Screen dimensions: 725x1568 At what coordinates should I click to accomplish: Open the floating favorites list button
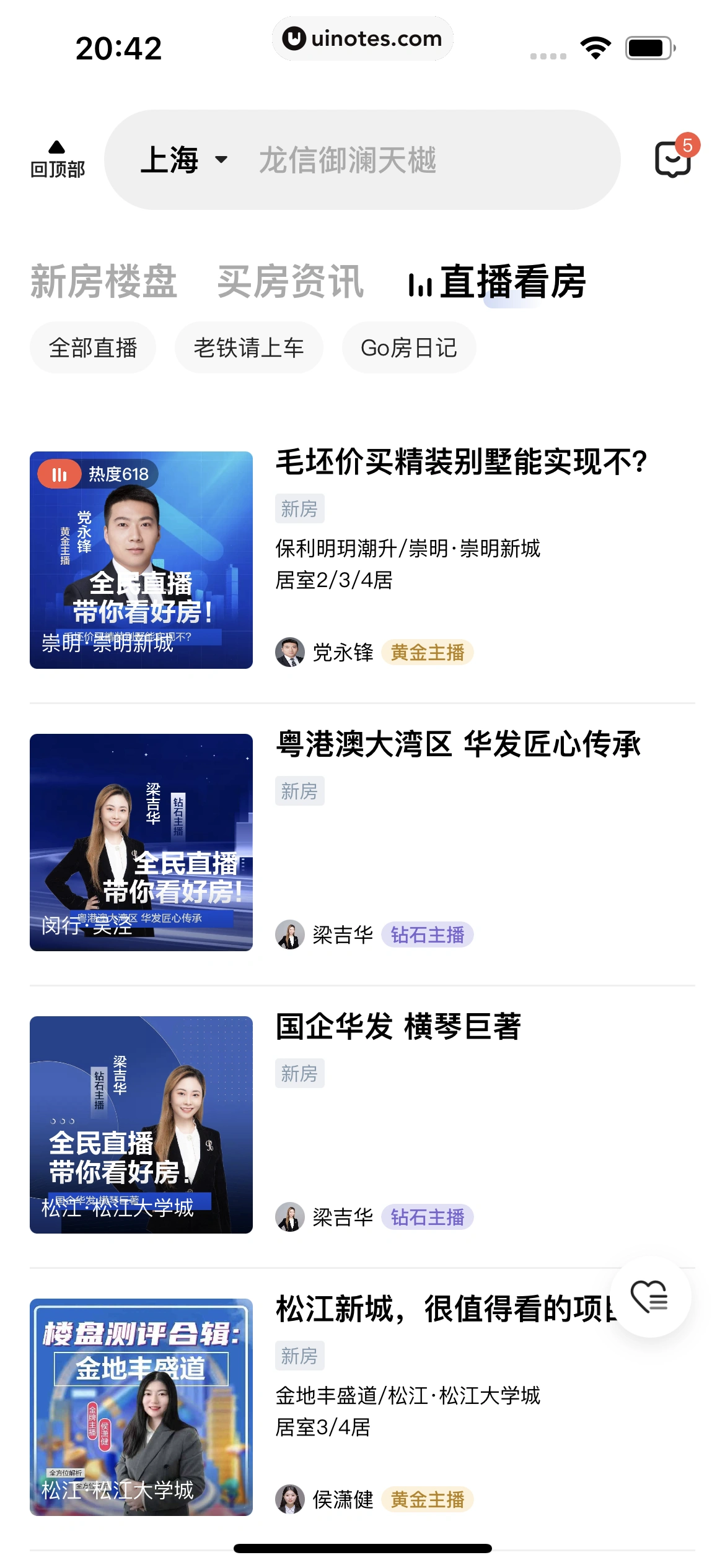[649, 1297]
